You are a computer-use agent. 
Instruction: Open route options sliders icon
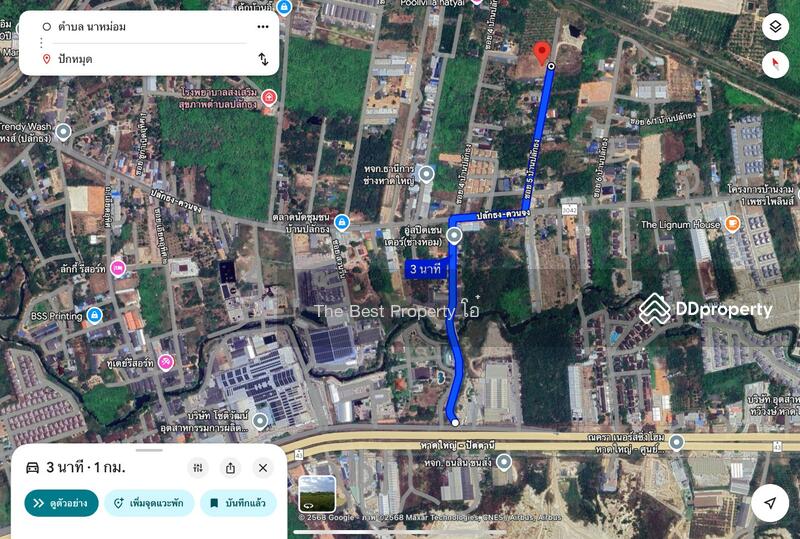[x=198, y=467]
